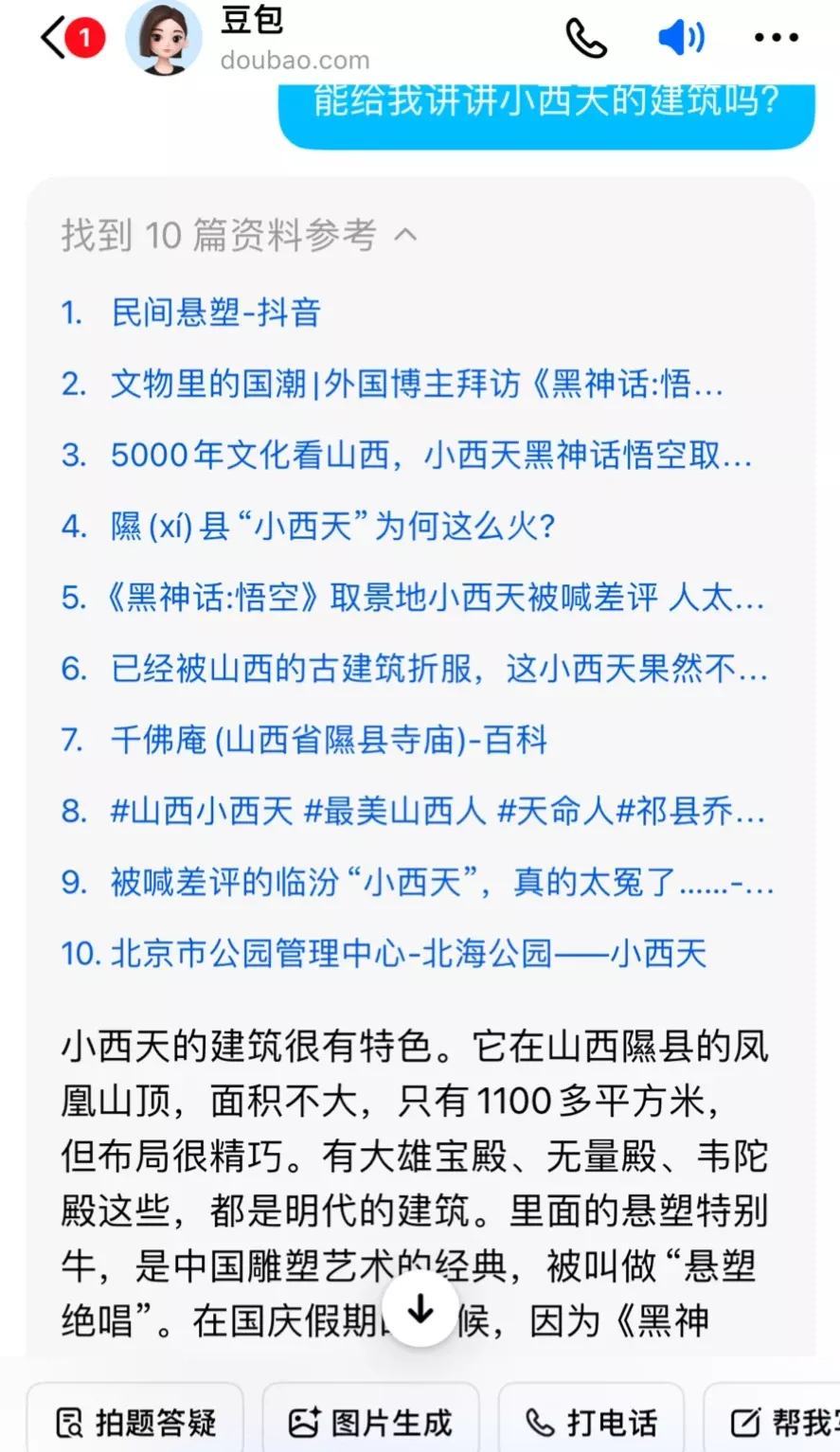840x1452 pixels.
Task: Select the 拍题答疑 shortcut
Action: click(136, 1421)
